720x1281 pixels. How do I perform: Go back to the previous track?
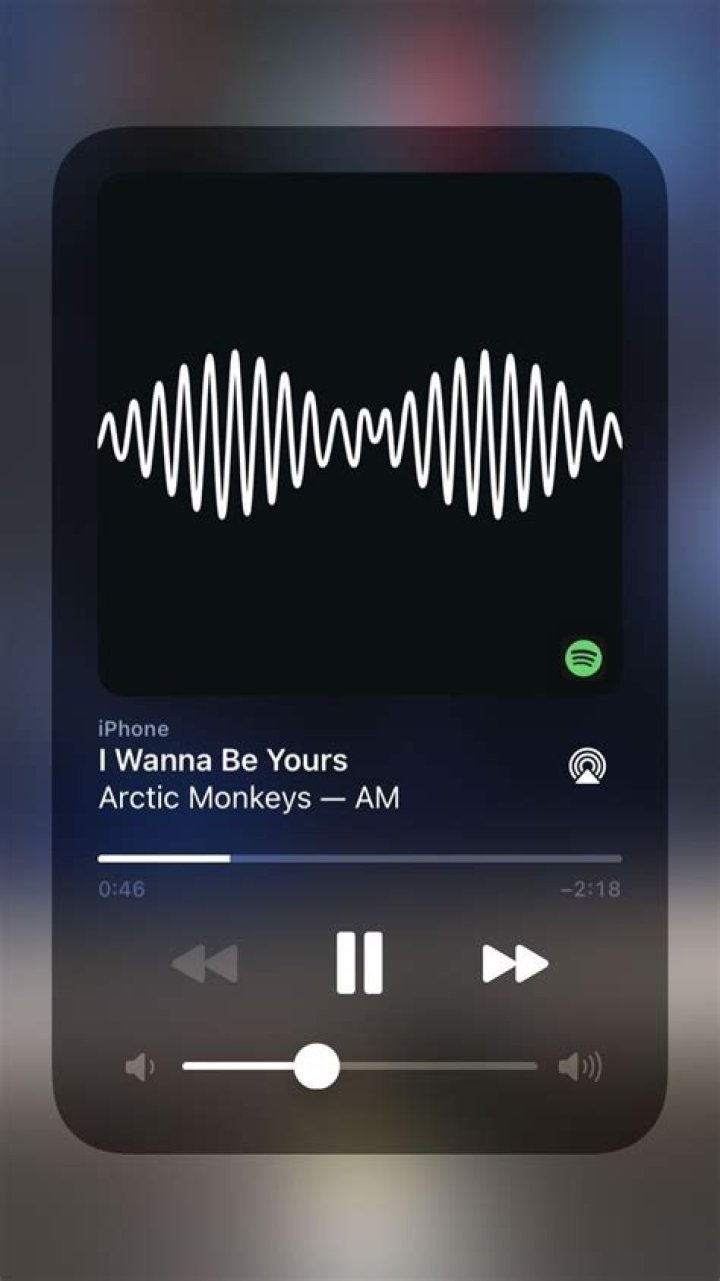point(205,963)
